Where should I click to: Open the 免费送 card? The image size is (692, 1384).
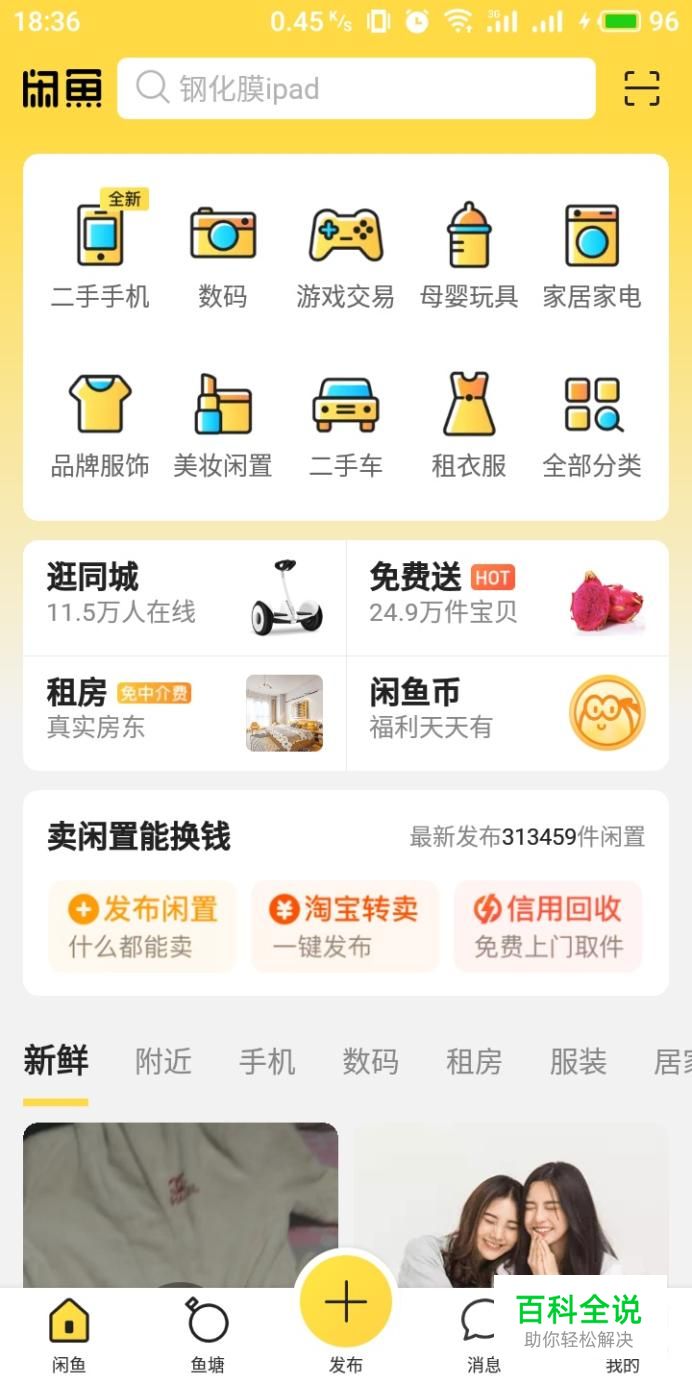507,597
